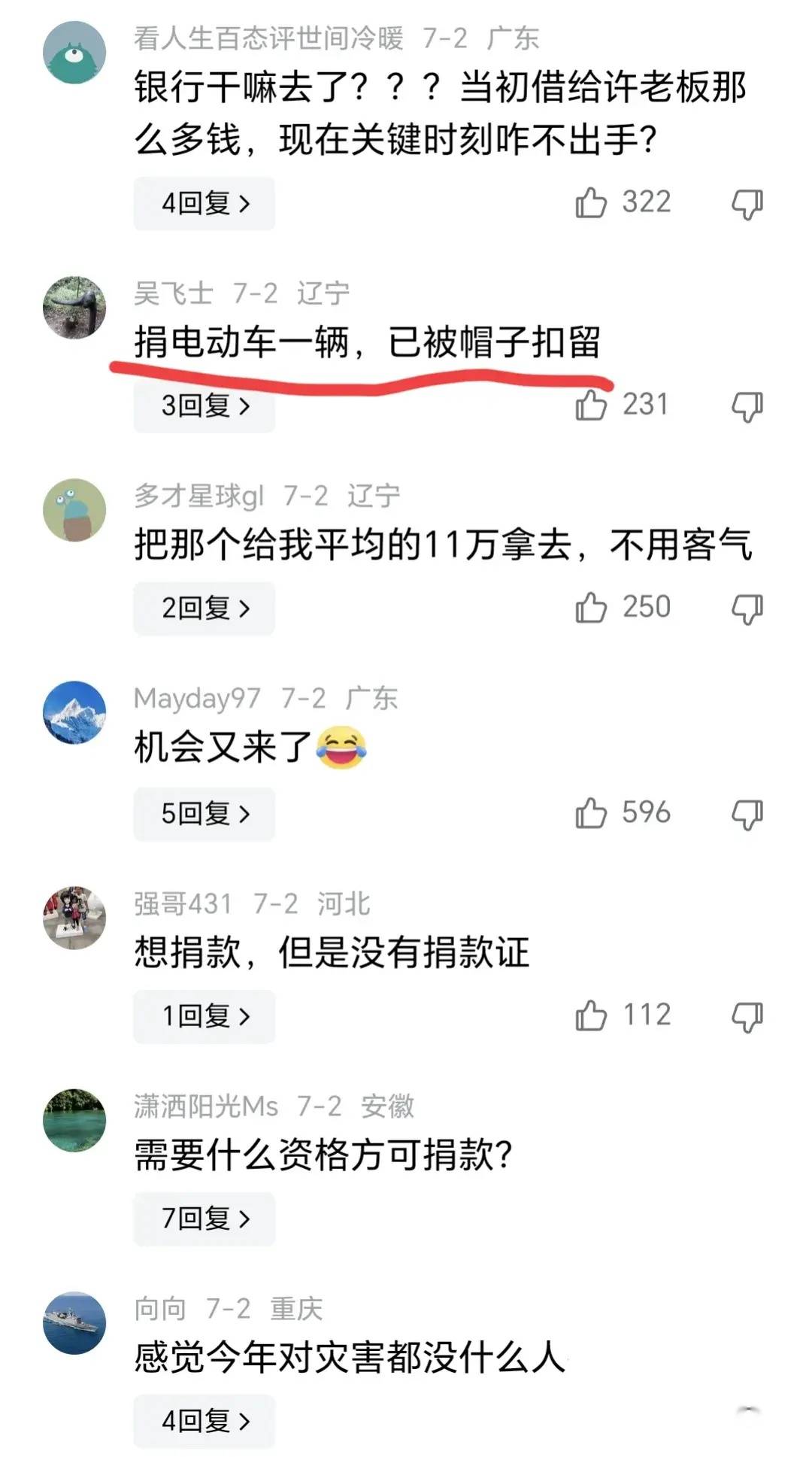Show 2 replies under 多才星球gl's comment
The height and width of the screenshot is (1457, 812).
[x=204, y=608]
